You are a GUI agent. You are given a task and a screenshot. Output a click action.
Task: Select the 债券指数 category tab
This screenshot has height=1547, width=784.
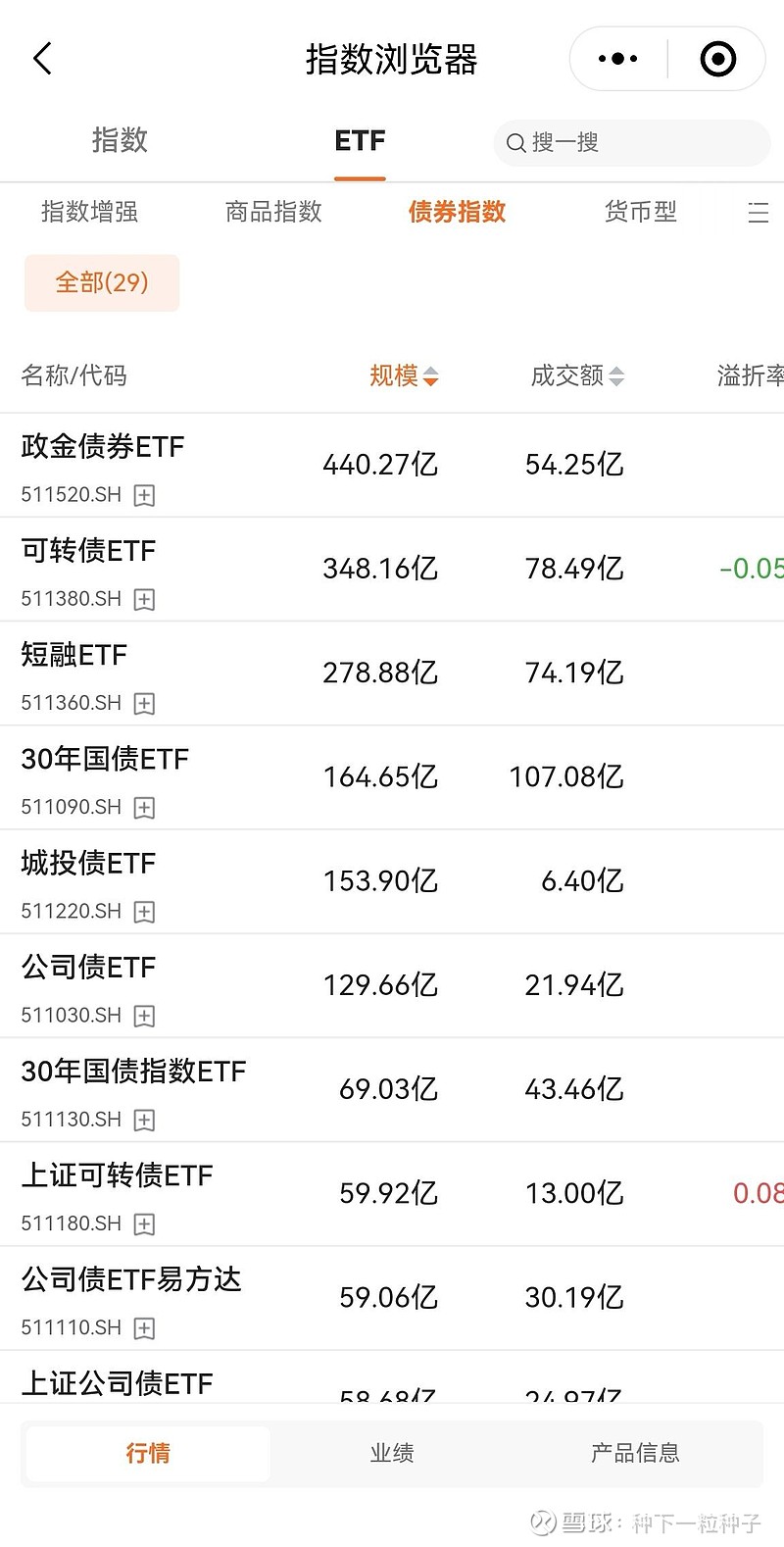[x=456, y=212]
